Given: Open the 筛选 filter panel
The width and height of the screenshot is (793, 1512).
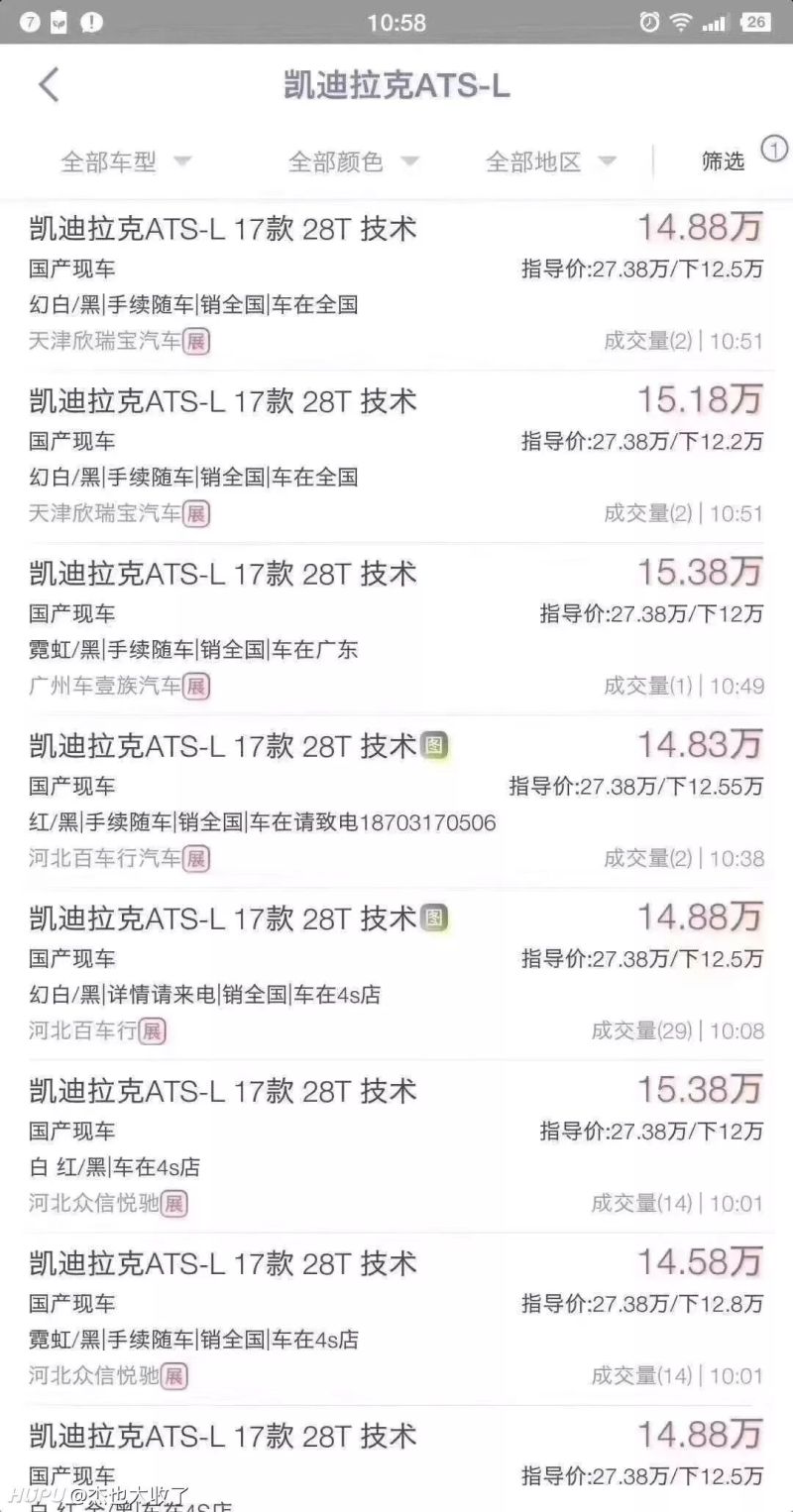Looking at the screenshot, I should point(724,162).
